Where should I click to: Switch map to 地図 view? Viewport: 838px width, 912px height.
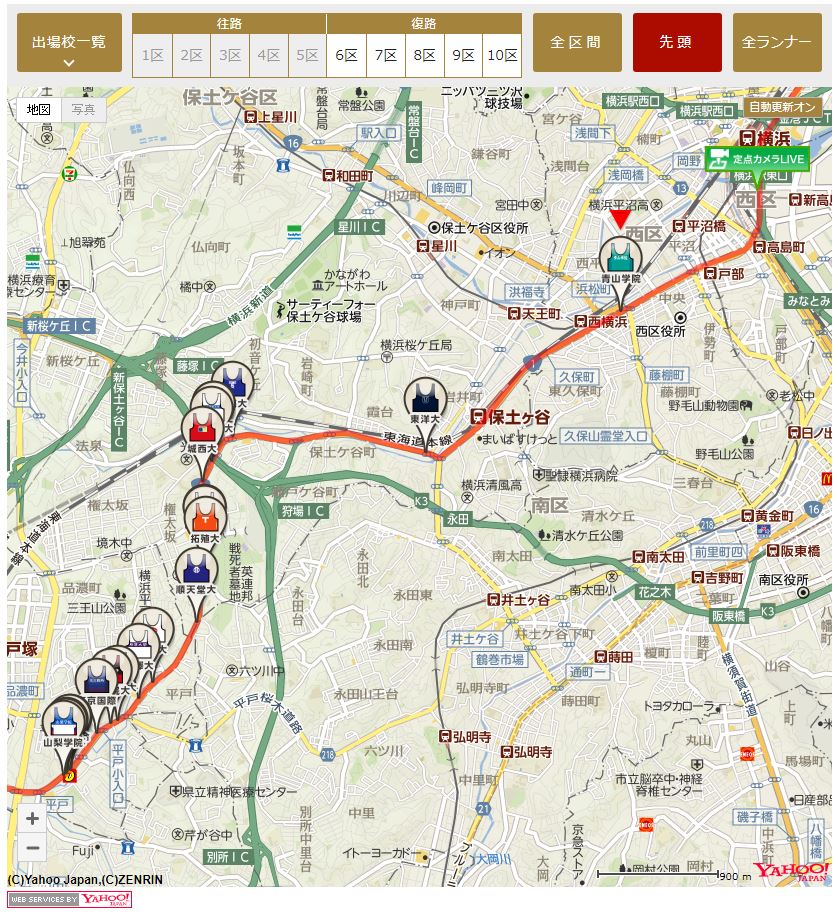(39, 110)
